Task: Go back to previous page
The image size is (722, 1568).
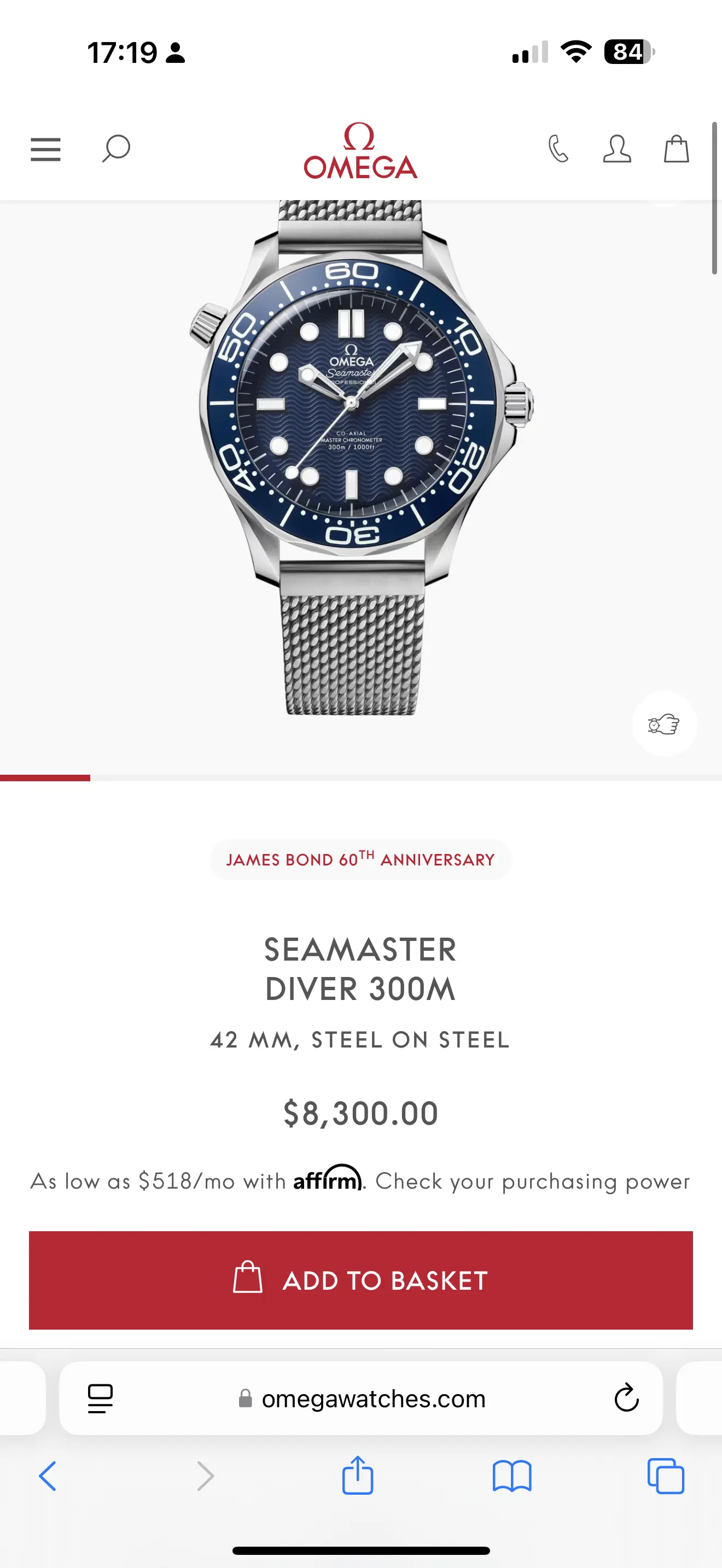Action: coord(48,1476)
